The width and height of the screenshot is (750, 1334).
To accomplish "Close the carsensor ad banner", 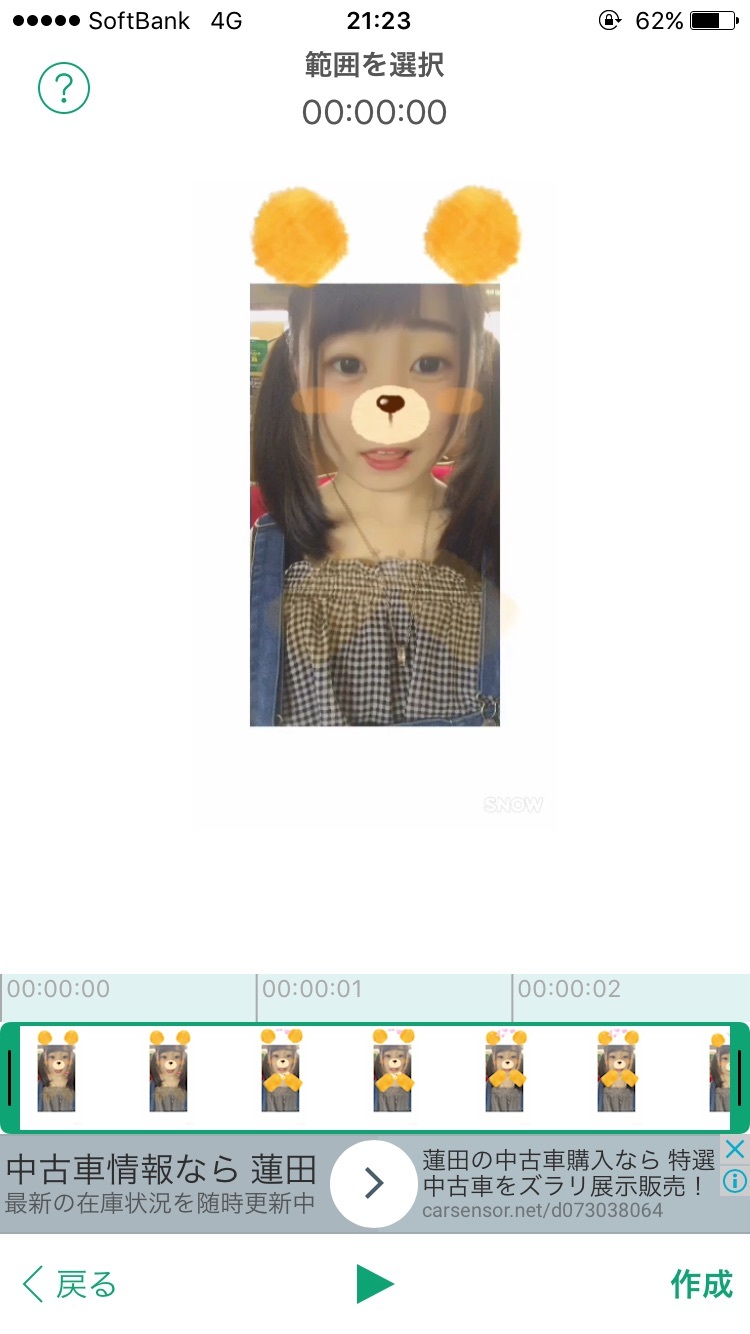I will [x=735, y=1149].
